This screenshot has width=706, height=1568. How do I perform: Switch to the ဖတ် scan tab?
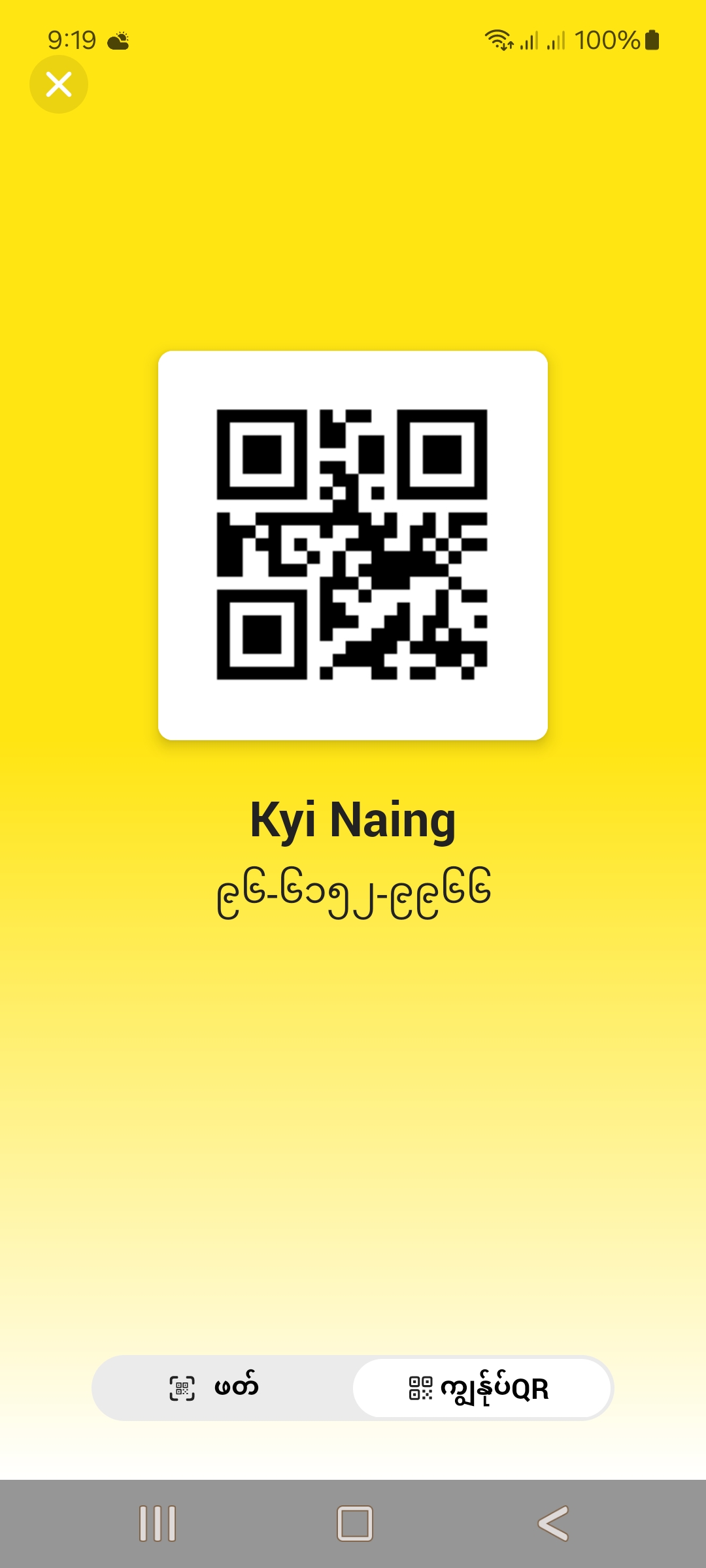point(222,1388)
